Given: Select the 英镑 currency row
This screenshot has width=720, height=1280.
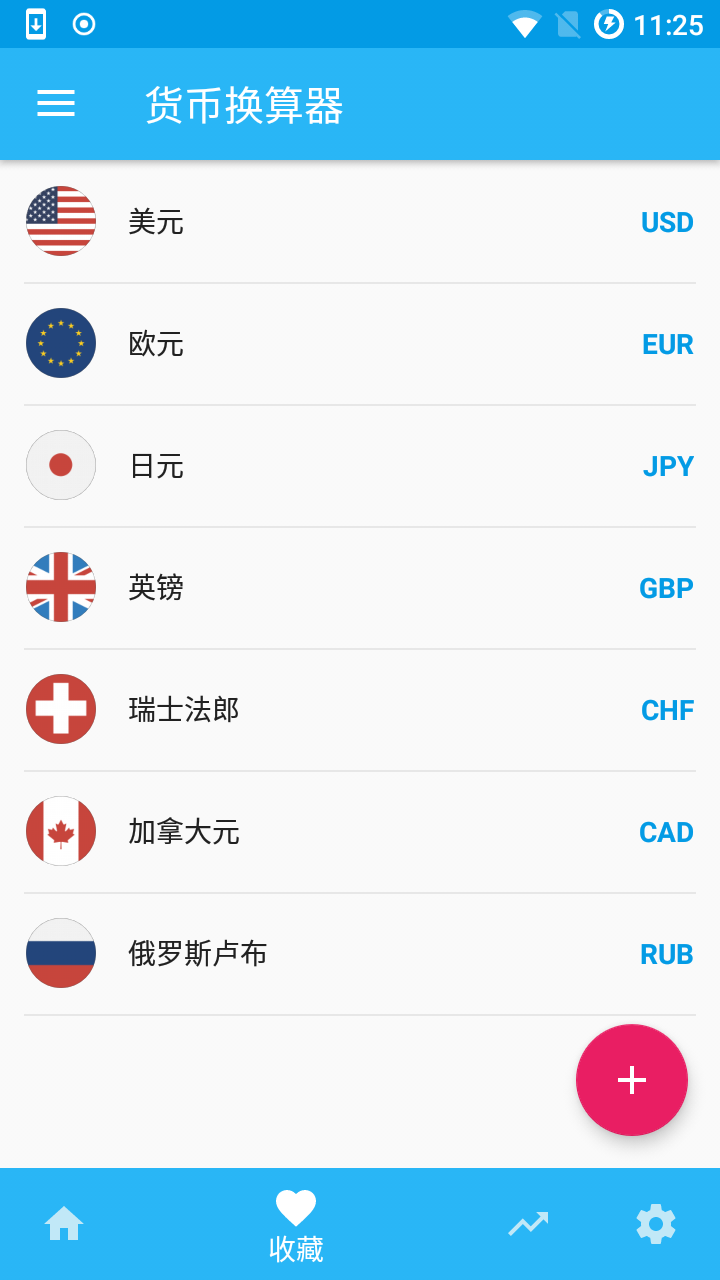Looking at the screenshot, I should pos(360,587).
